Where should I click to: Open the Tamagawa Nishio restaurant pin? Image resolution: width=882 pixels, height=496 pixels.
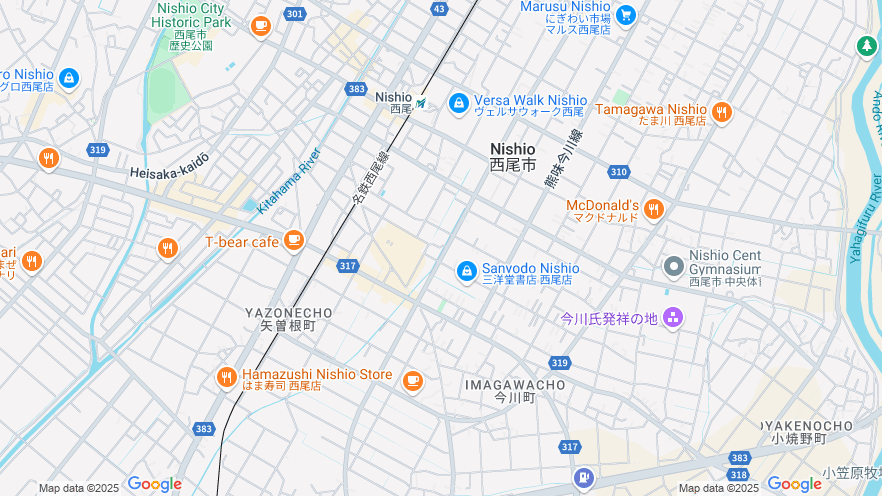[x=721, y=112]
